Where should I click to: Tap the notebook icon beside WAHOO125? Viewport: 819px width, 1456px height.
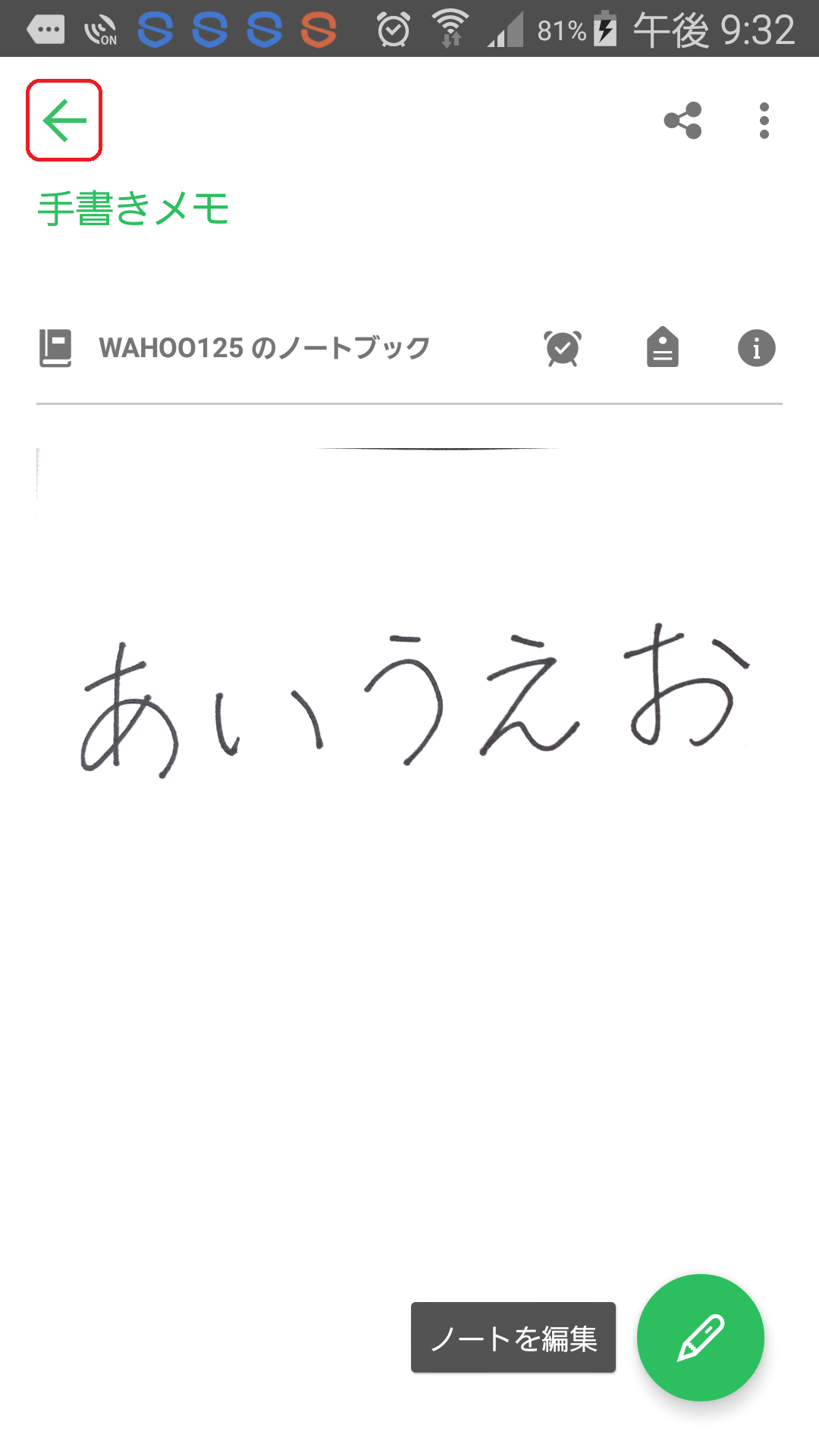pyautogui.click(x=56, y=347)
